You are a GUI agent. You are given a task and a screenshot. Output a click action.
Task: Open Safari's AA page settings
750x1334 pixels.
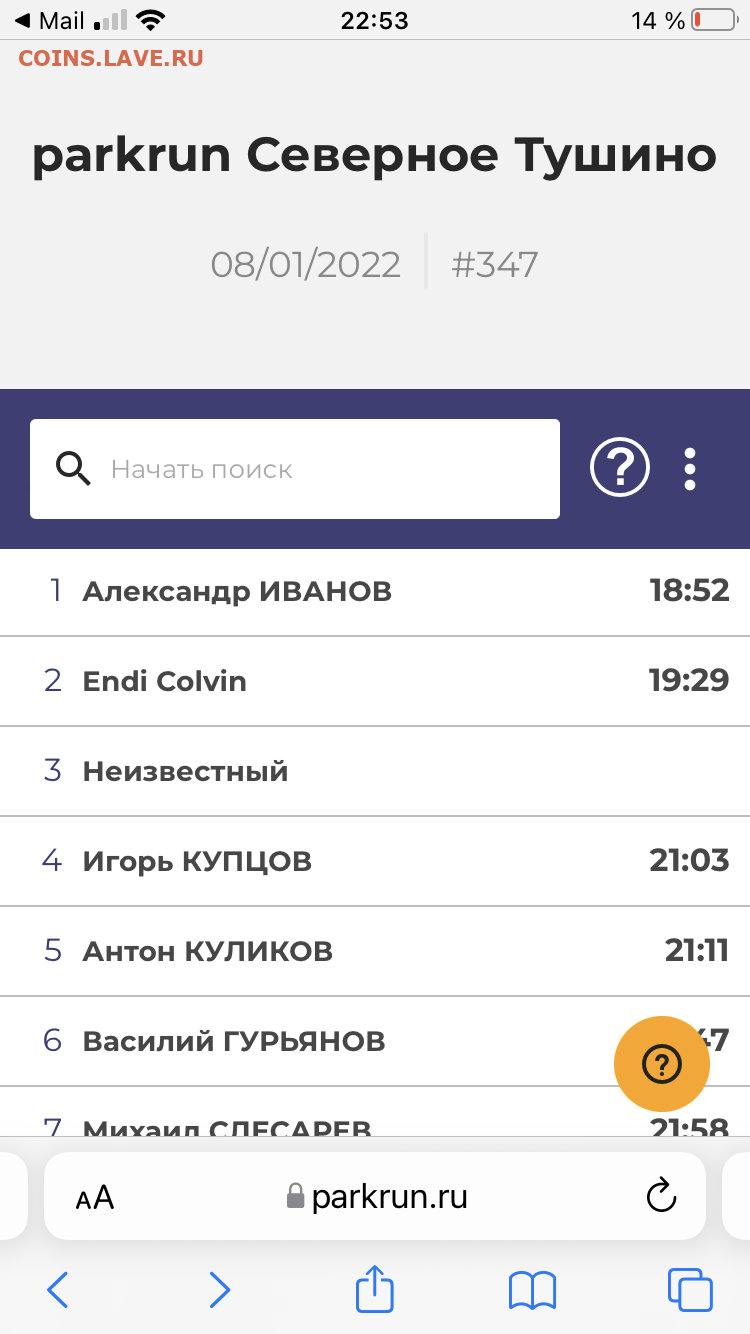point(95,1197)
